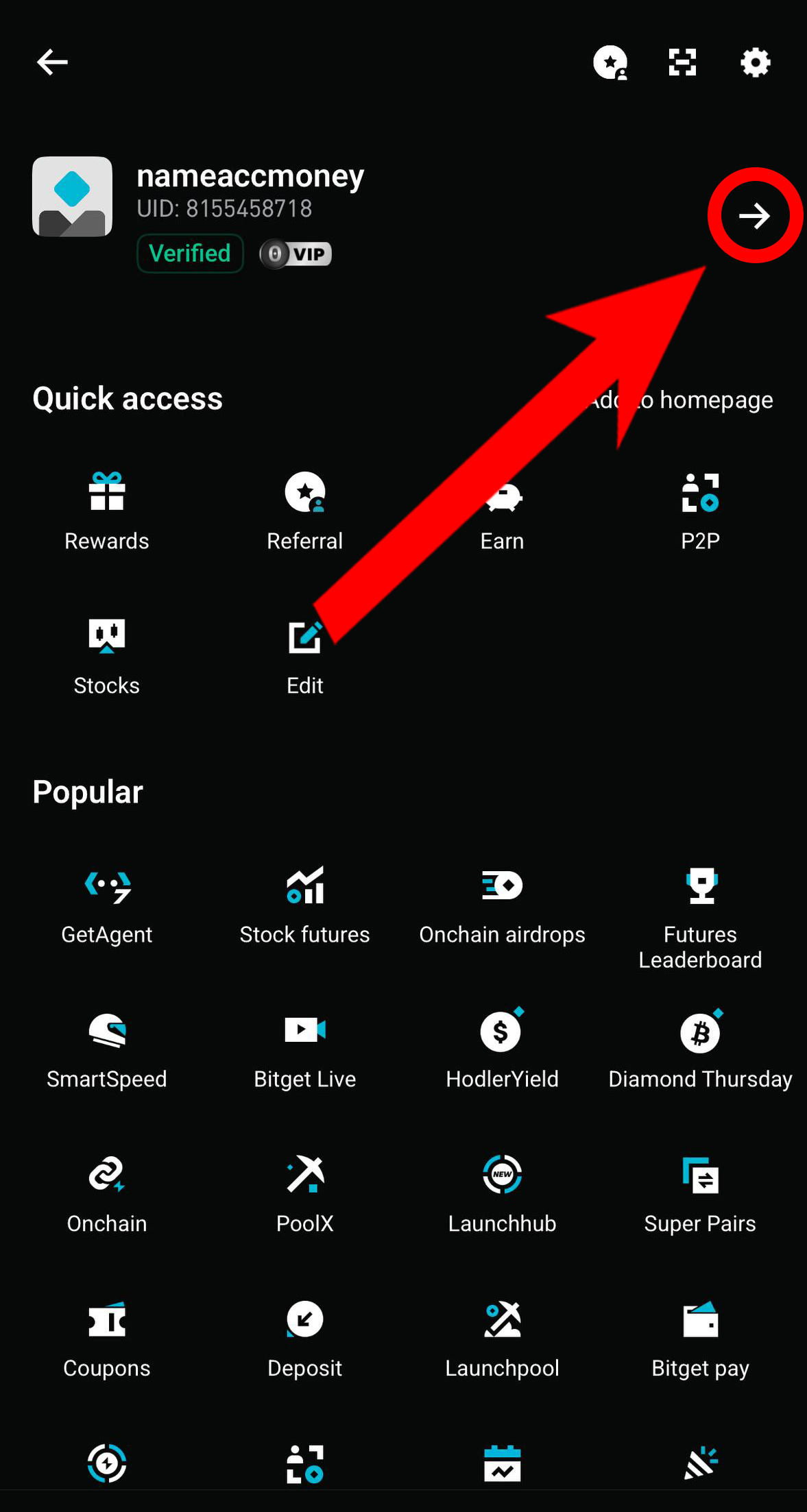This screenshot has width=807, height=1512.
Task: Open settings gear icon
Action: pos(755,62)
